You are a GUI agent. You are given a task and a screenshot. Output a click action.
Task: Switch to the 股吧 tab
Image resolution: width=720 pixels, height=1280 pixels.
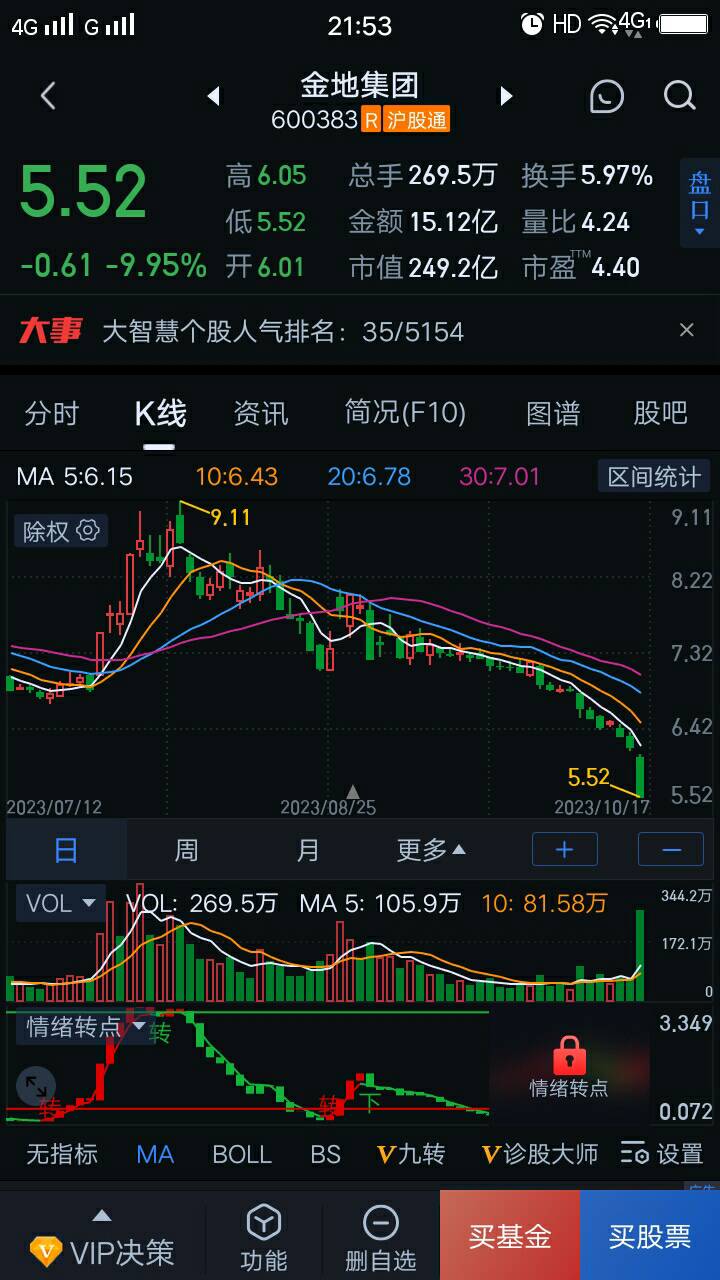tap(660, 413)
